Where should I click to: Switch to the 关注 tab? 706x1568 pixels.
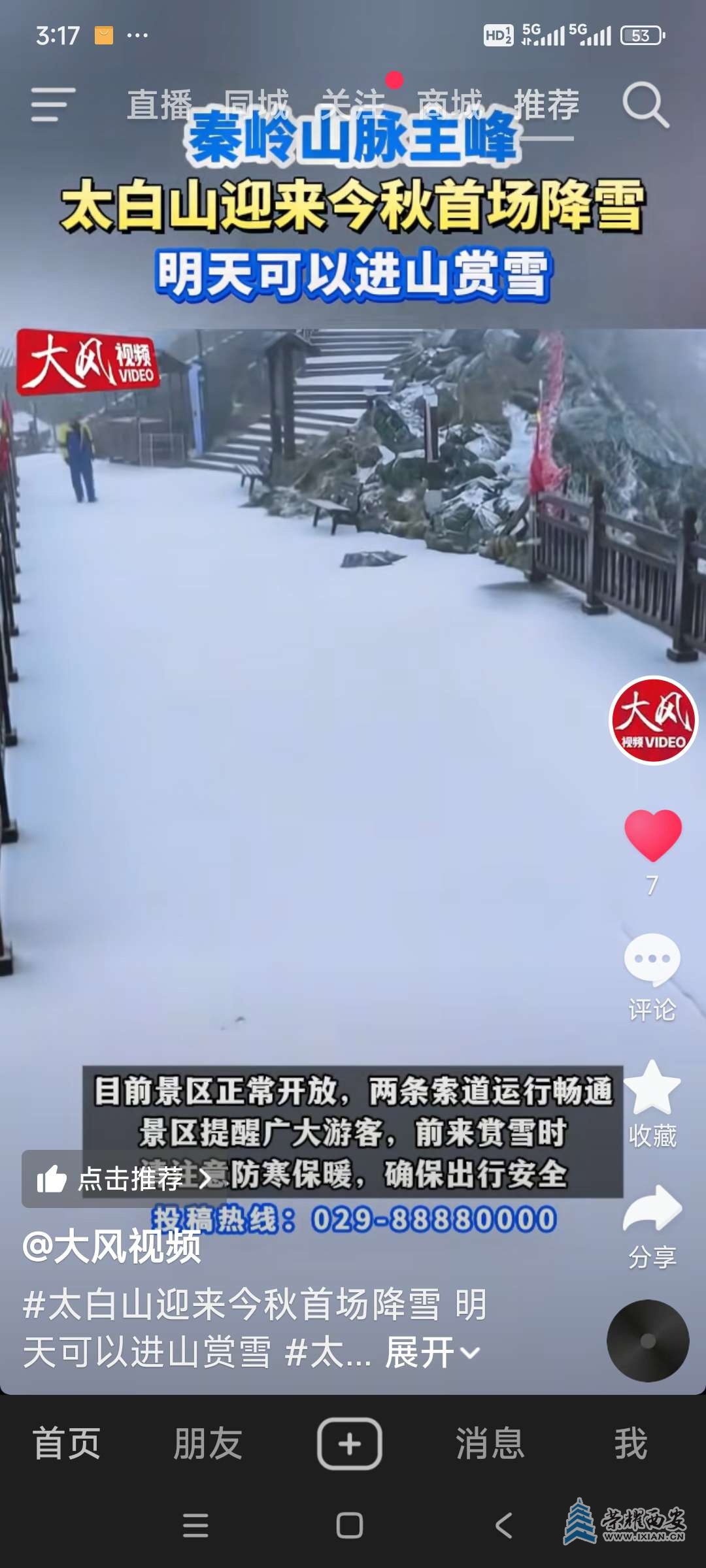353,105
